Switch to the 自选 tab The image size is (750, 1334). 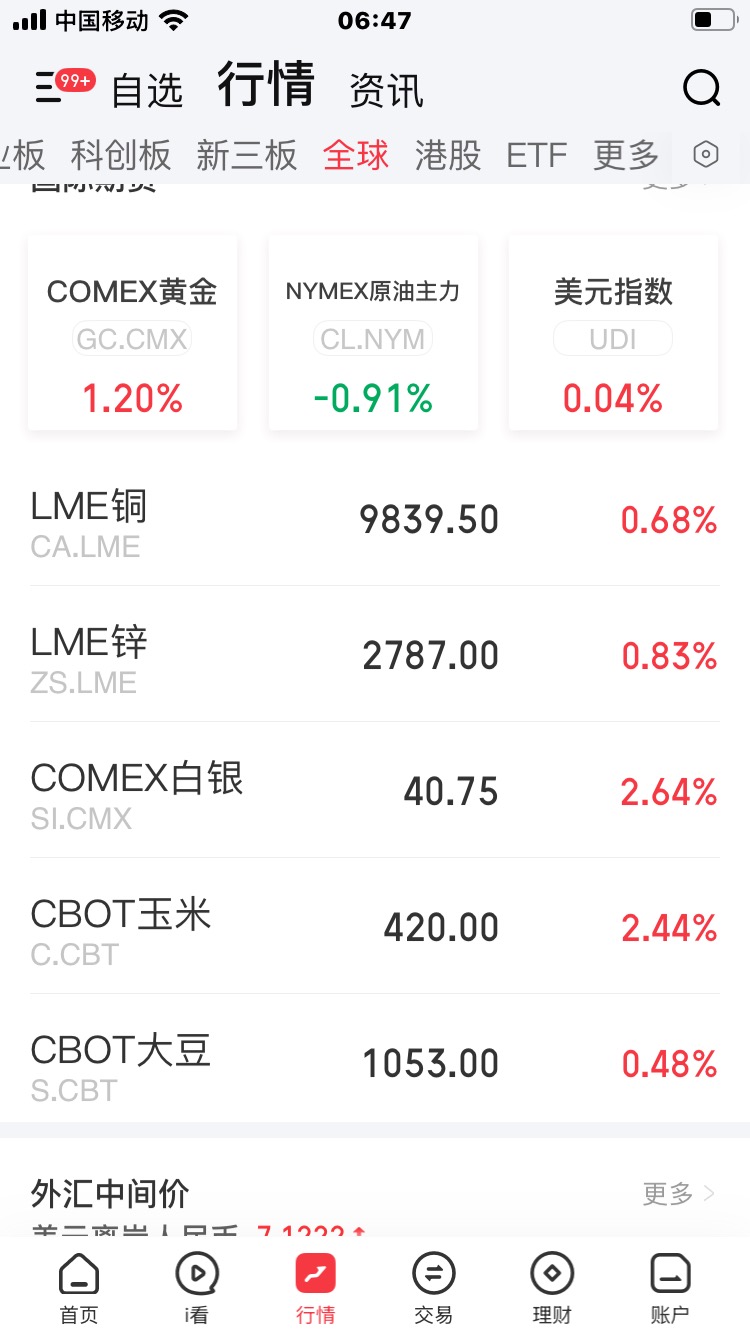[x=147, y=90]
